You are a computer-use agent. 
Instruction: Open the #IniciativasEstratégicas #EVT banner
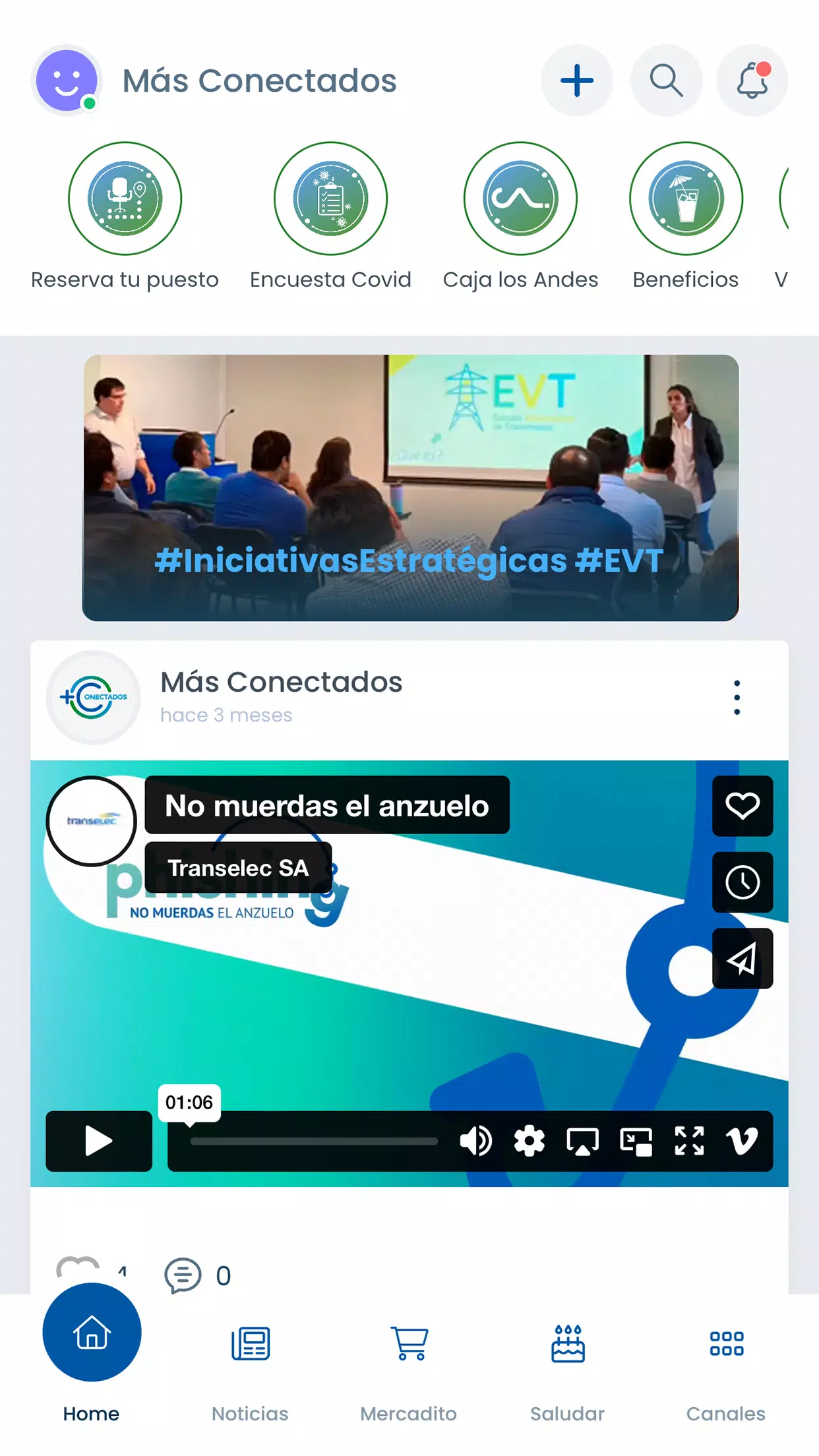point(410,488)
